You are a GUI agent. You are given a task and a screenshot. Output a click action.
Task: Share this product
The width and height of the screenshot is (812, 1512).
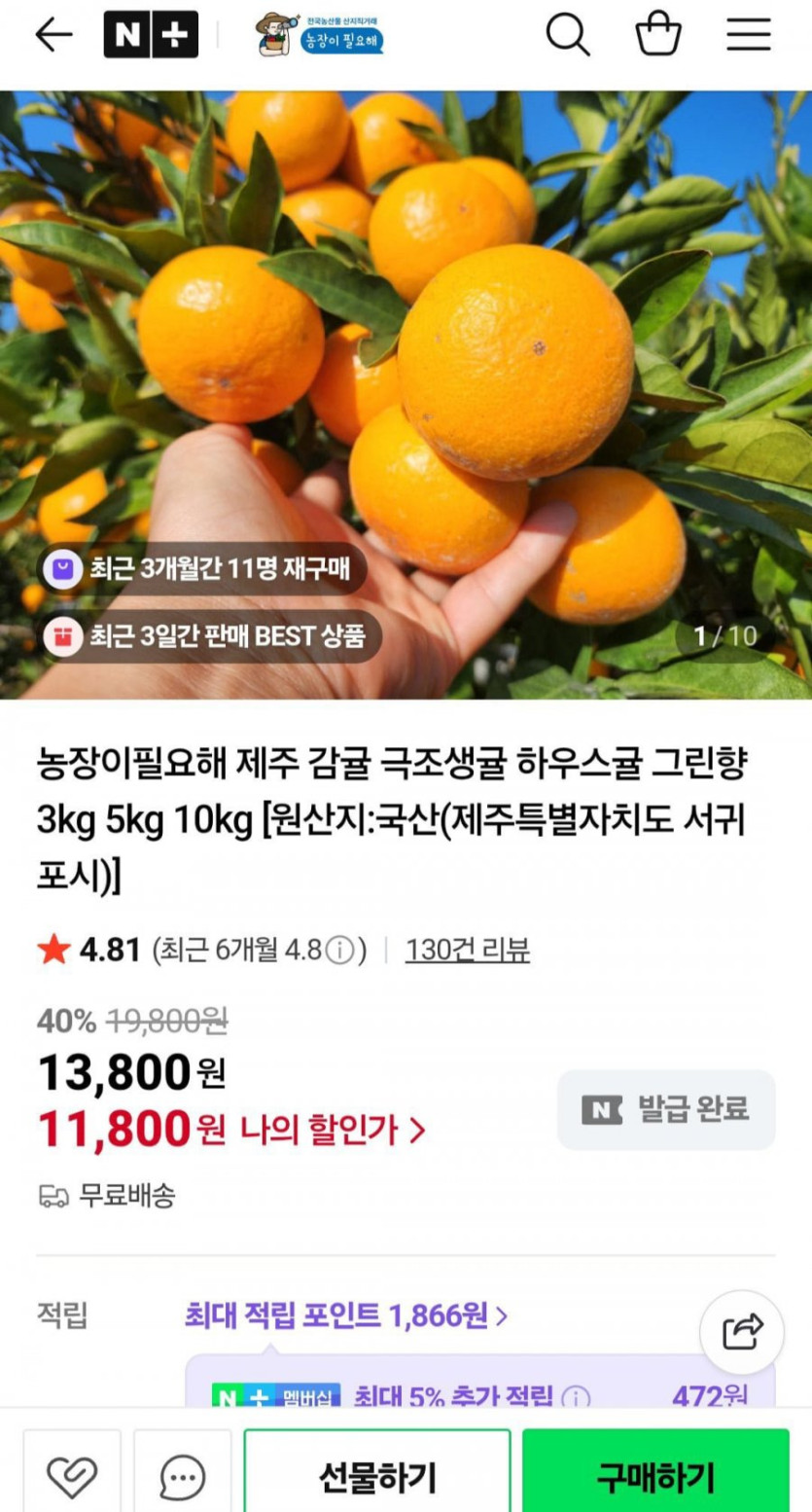coord(742,1331)
